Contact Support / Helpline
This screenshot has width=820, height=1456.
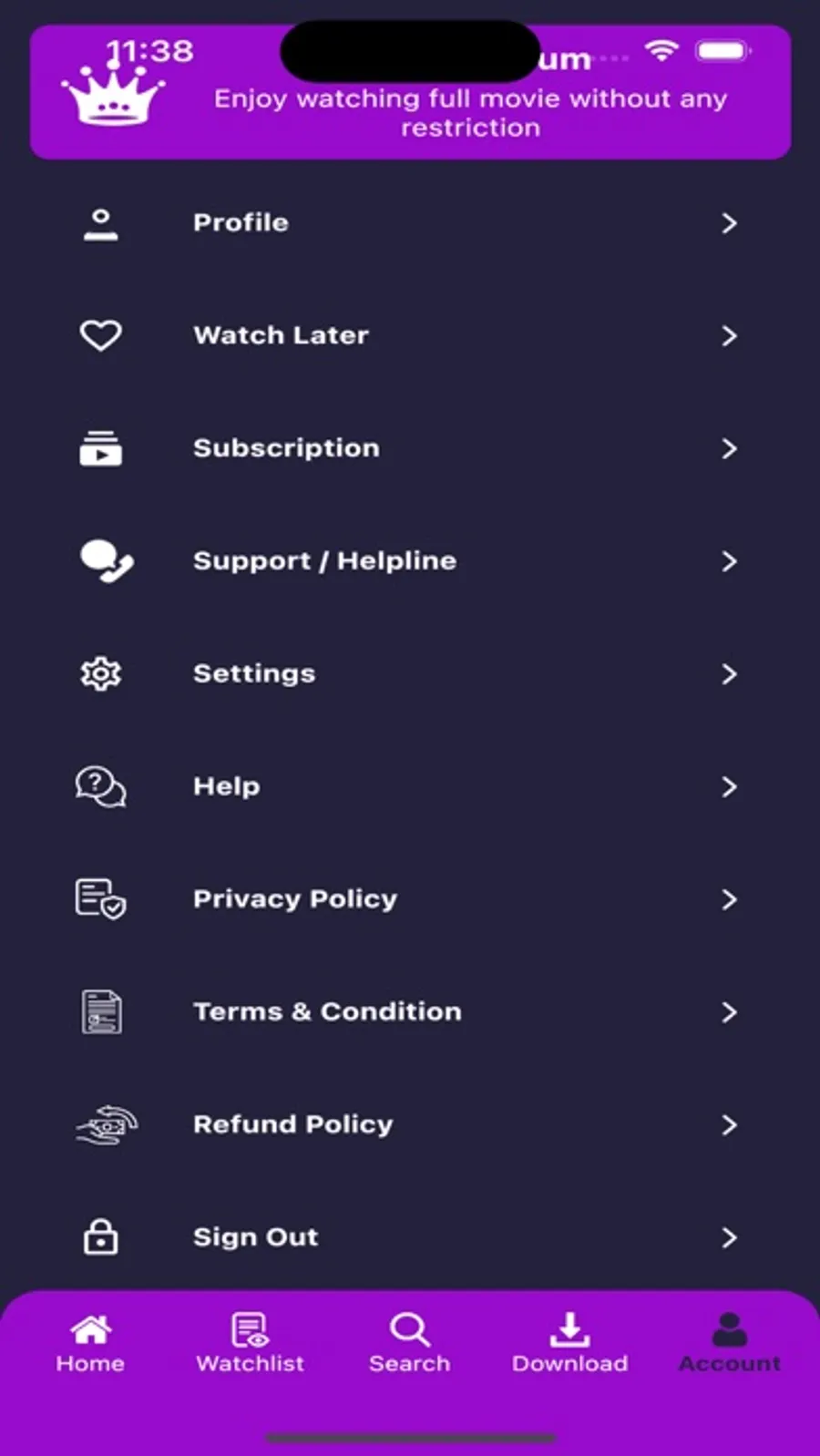410,561
